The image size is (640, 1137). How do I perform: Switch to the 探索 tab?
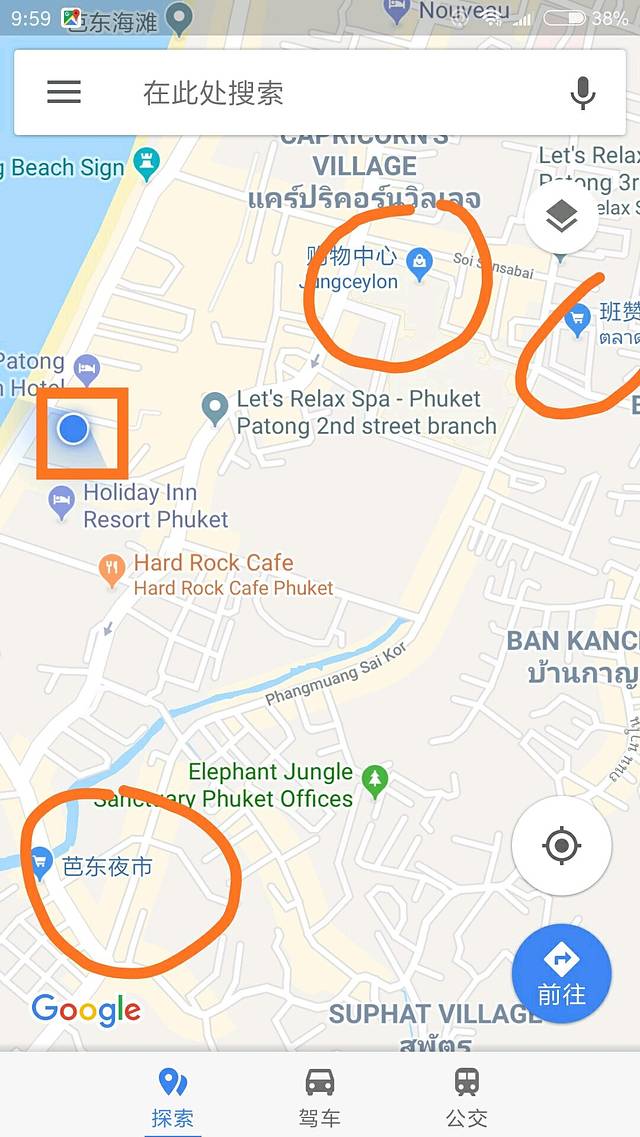coord(172,1095)
